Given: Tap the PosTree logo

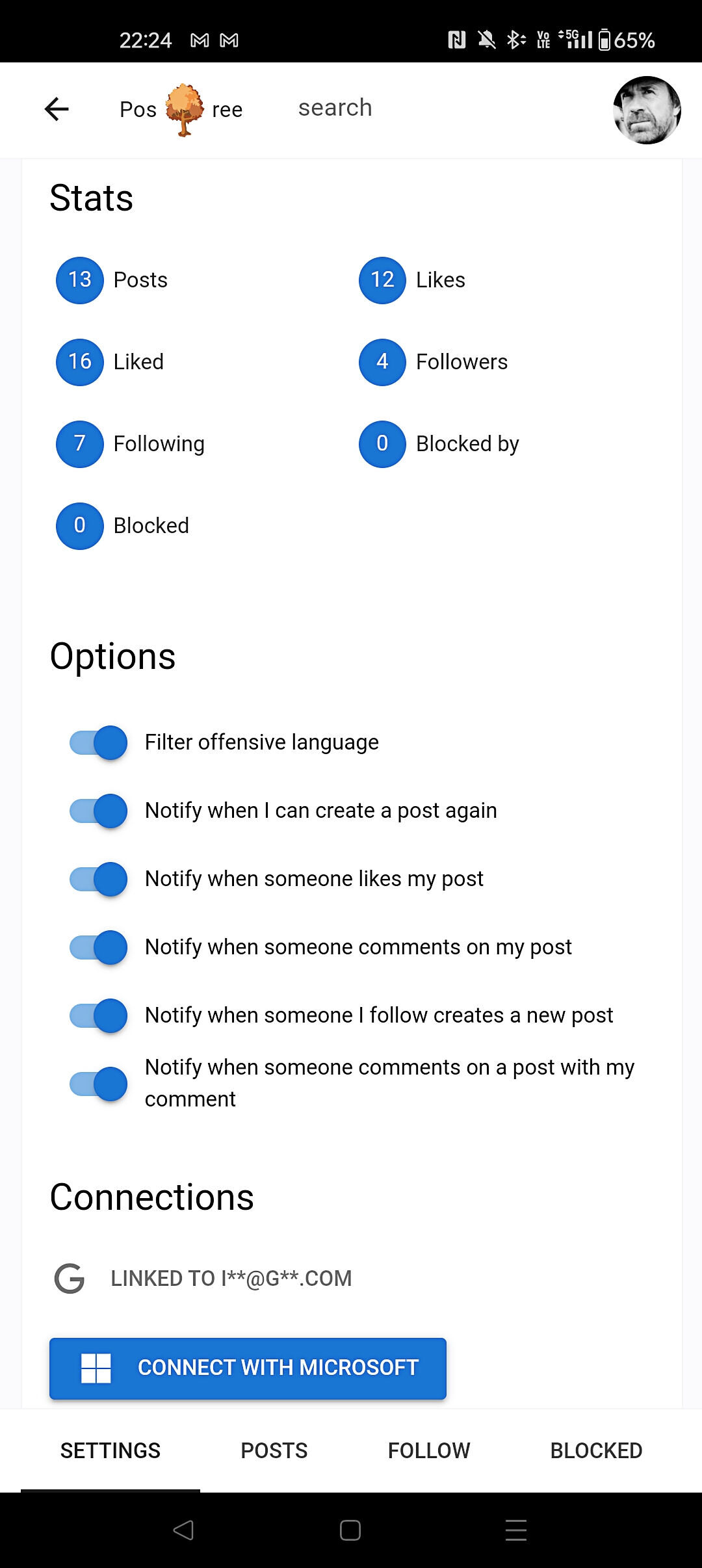Looking at the screenshot, I should pyautogui.click(x=181, y=109).
